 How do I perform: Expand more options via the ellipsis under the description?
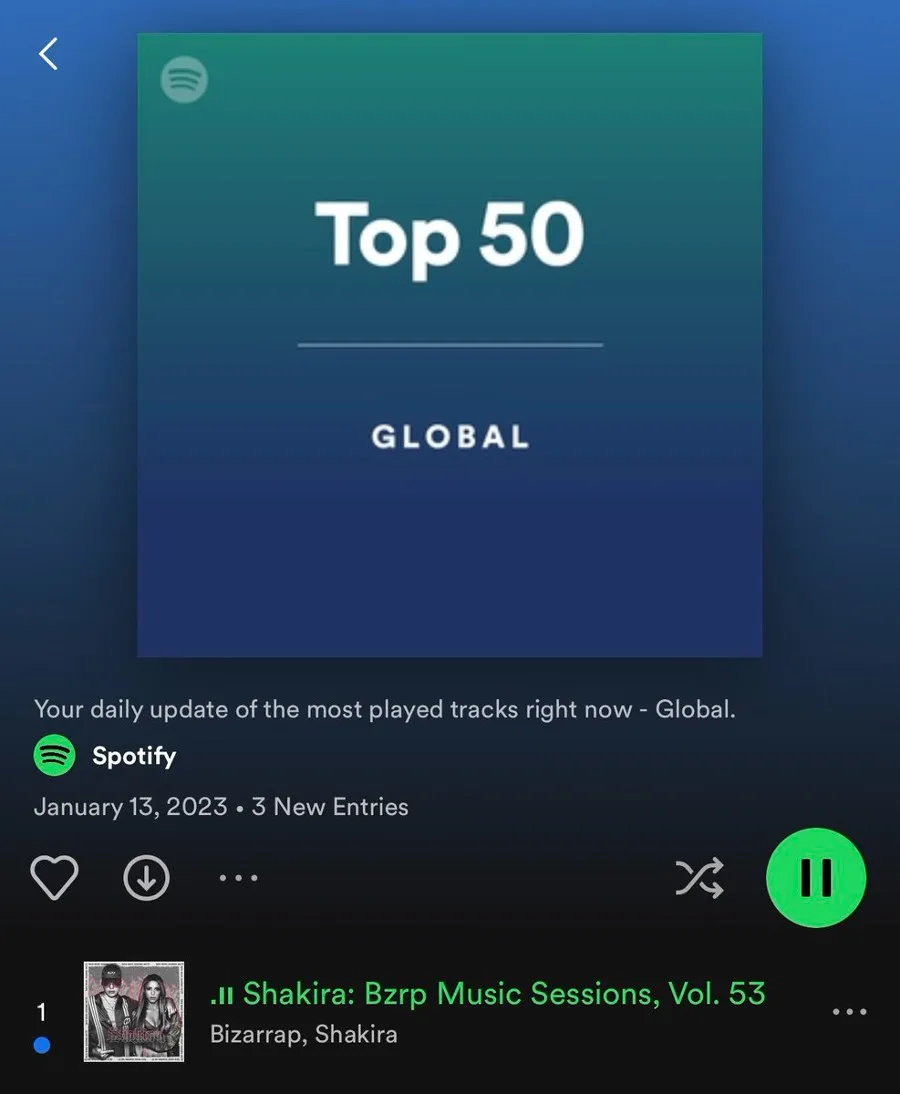[x=237, y=877]
